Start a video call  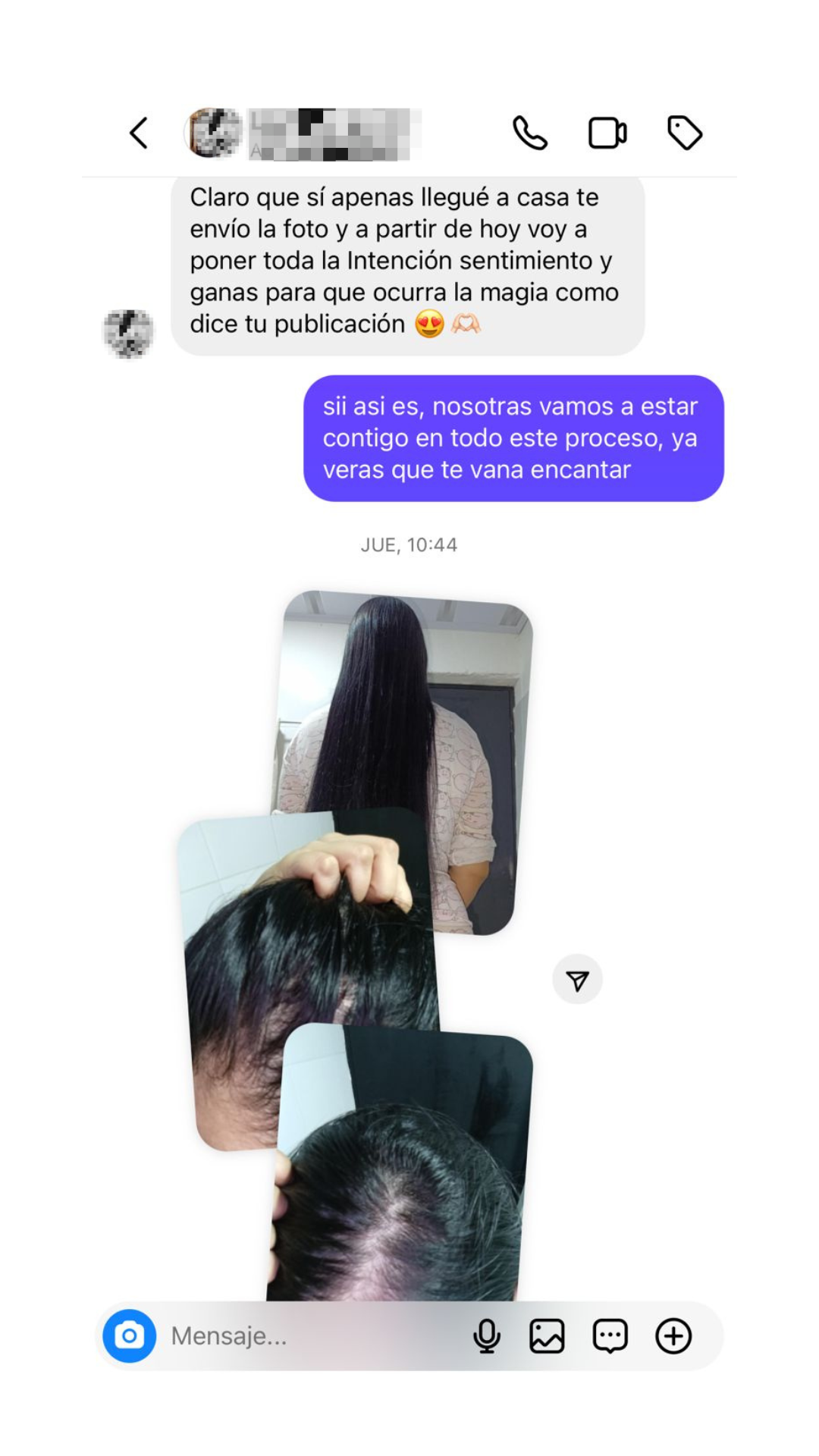coord(607,133)
